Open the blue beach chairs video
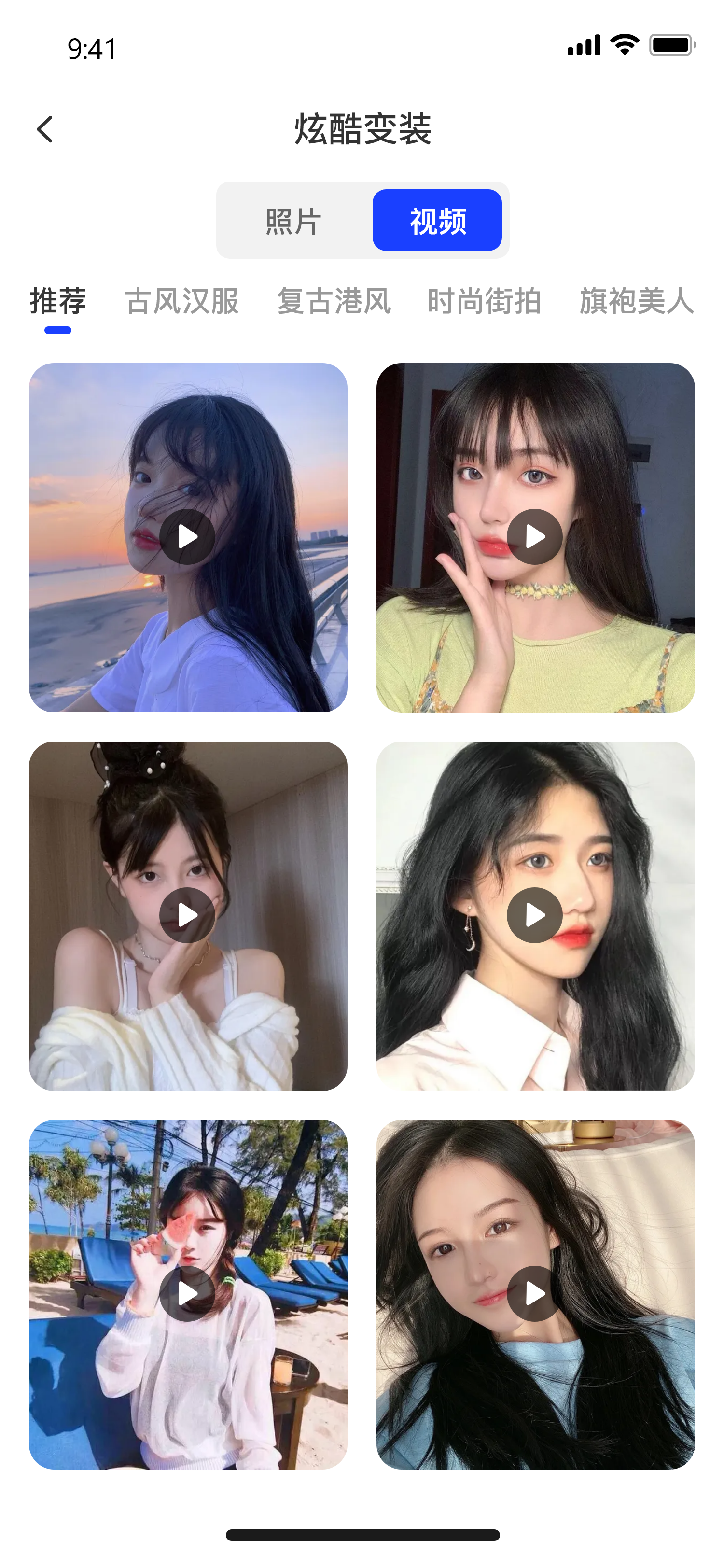The image size is (724, 1568). (x=187, y=1293)
